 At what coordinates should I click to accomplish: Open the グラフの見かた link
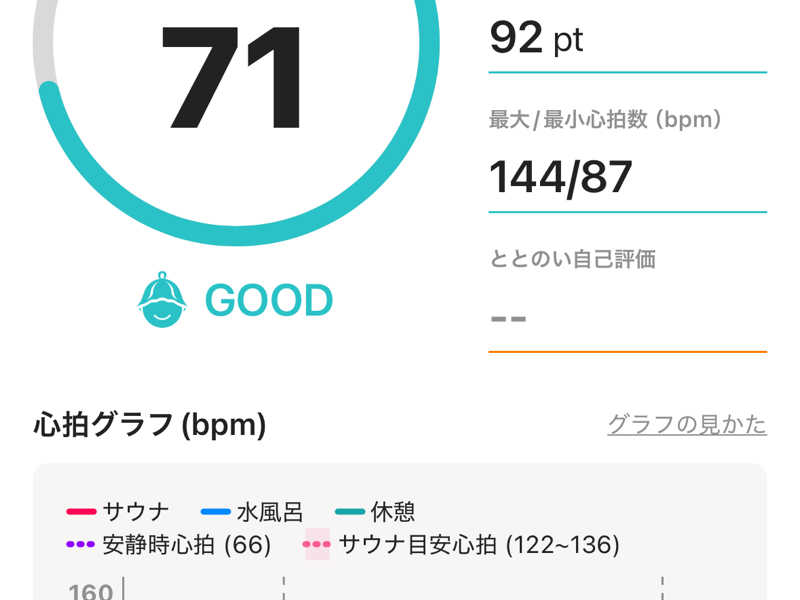tap(687, 425)
